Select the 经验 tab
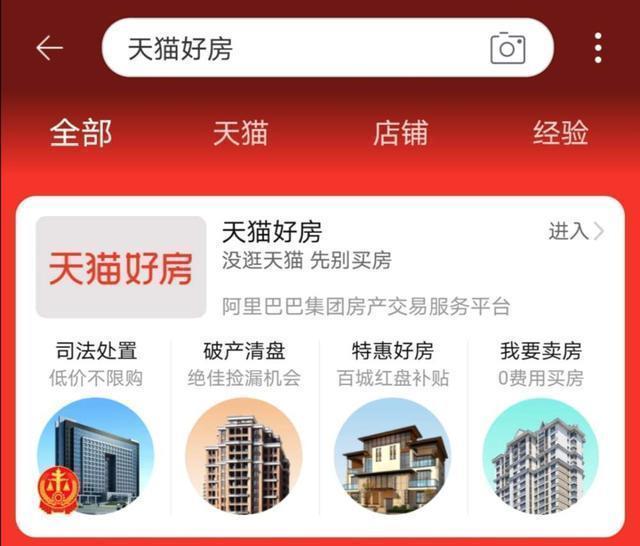Image resolution: width=640 pixels, height=546 pixels. (x=560, y=133)
